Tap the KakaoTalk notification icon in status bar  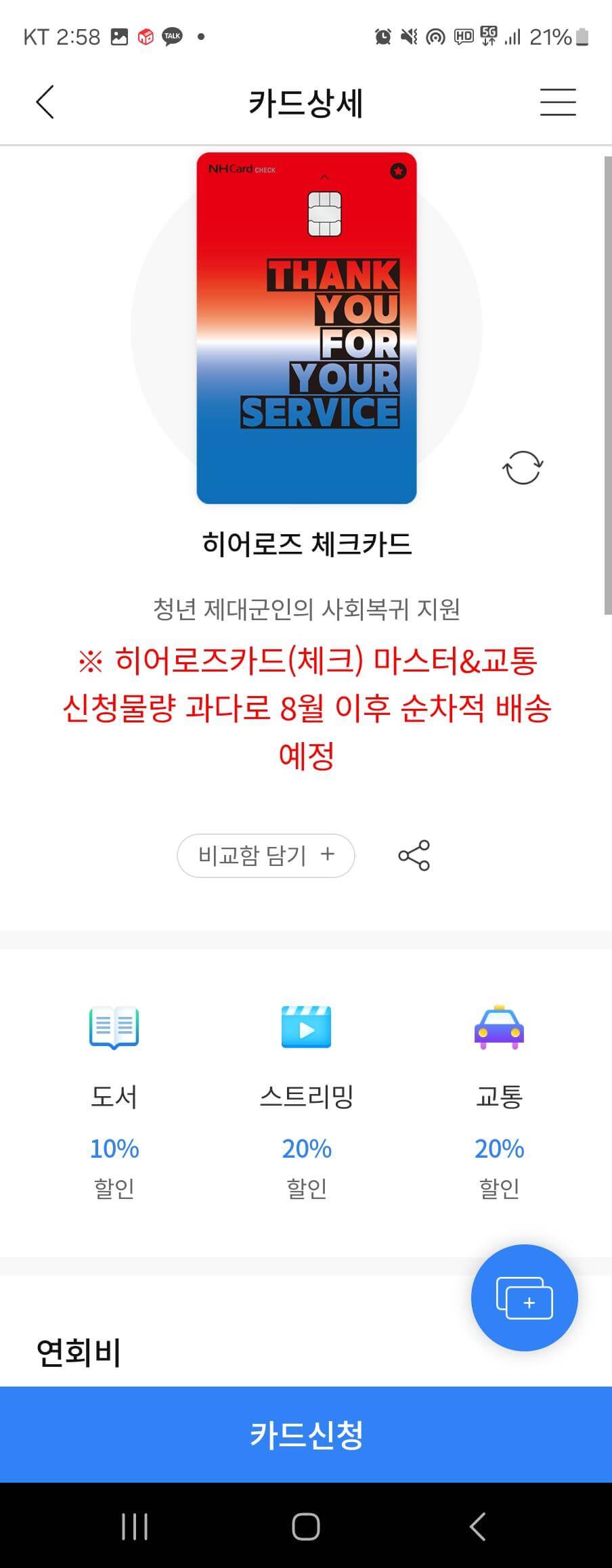click(173, 36)
